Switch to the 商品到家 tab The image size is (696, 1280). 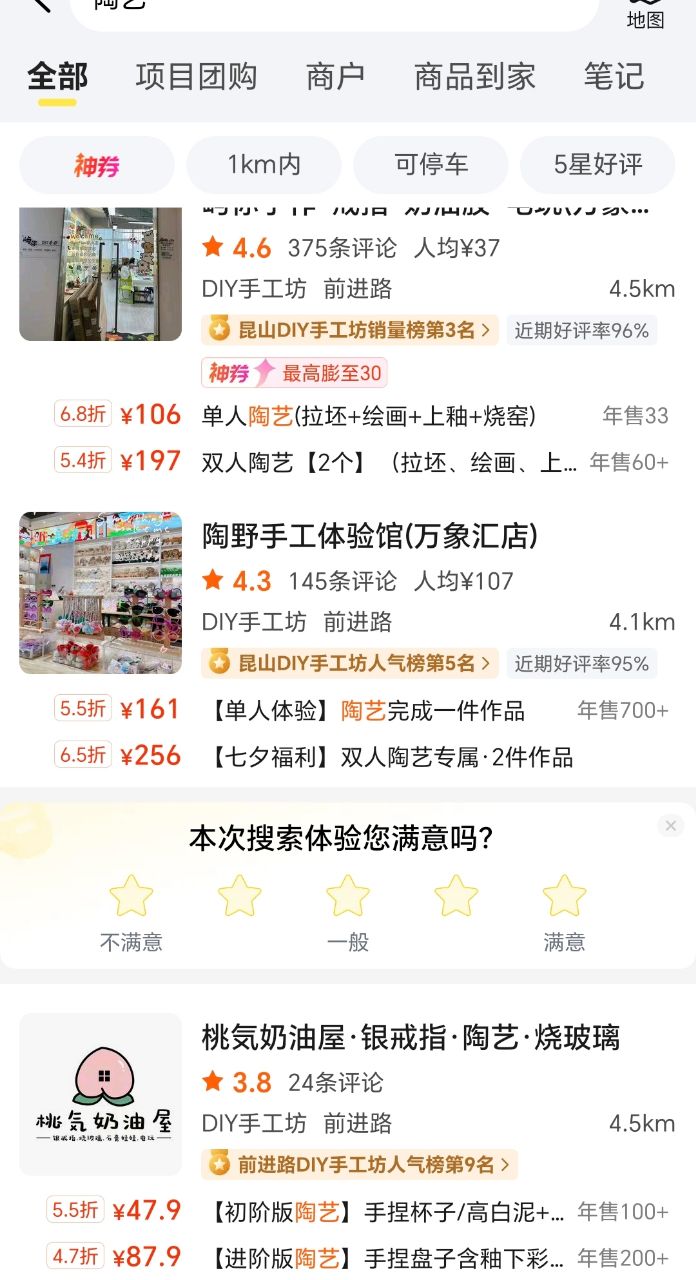click(474, 77)
